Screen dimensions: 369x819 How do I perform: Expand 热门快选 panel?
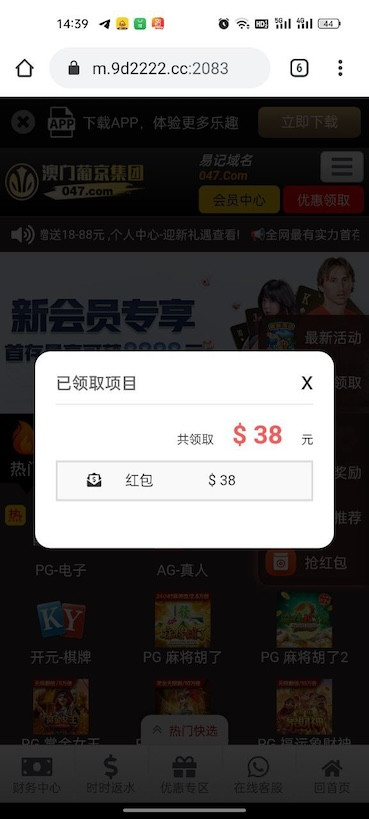point(184,731)
